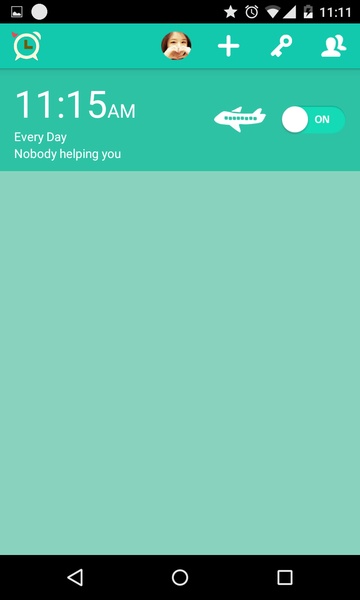Image resolution: width=360 pixels, height=600 pixels.
Task: Tap the alarm clock app logo
Action: (x=27, y=46)
